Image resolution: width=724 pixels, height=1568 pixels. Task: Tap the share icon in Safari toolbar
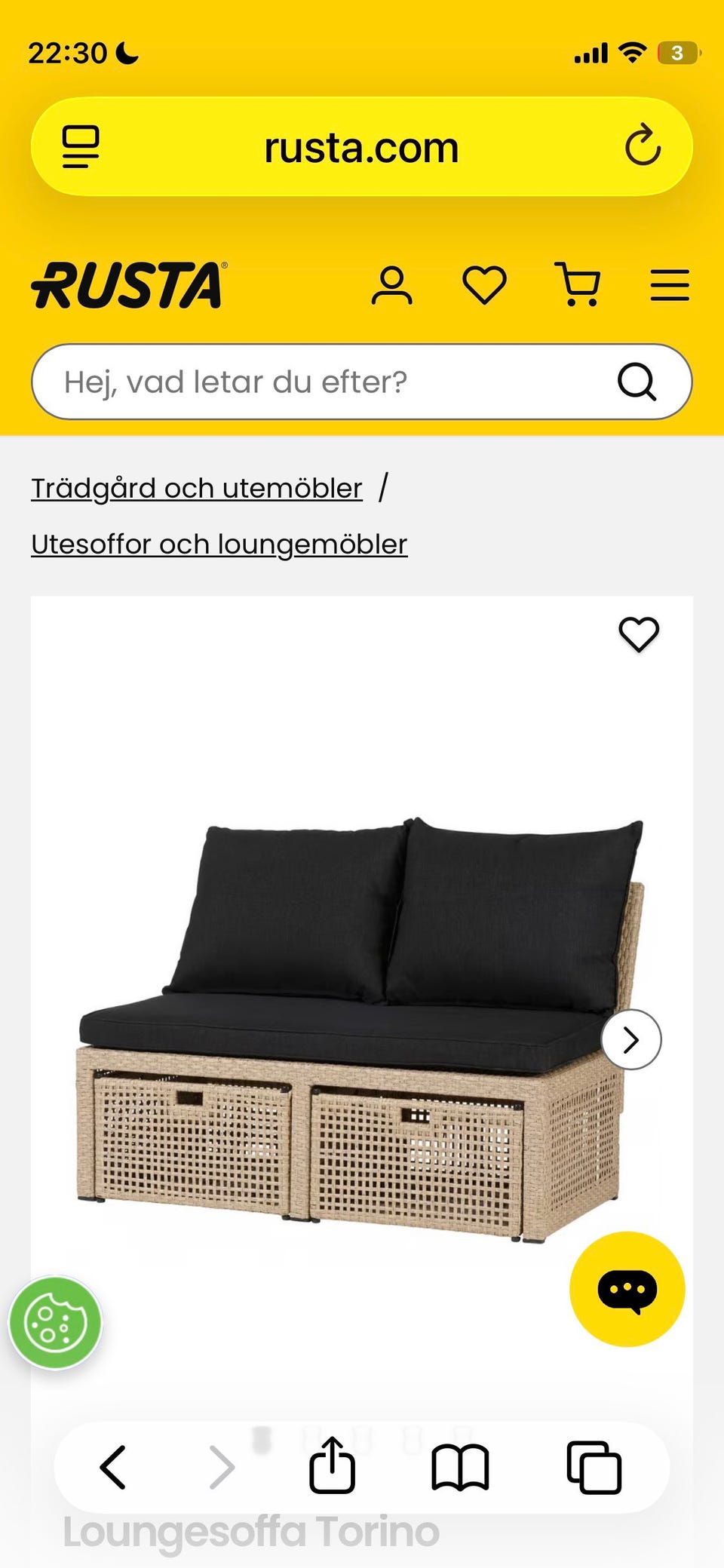pos(332,1465)
